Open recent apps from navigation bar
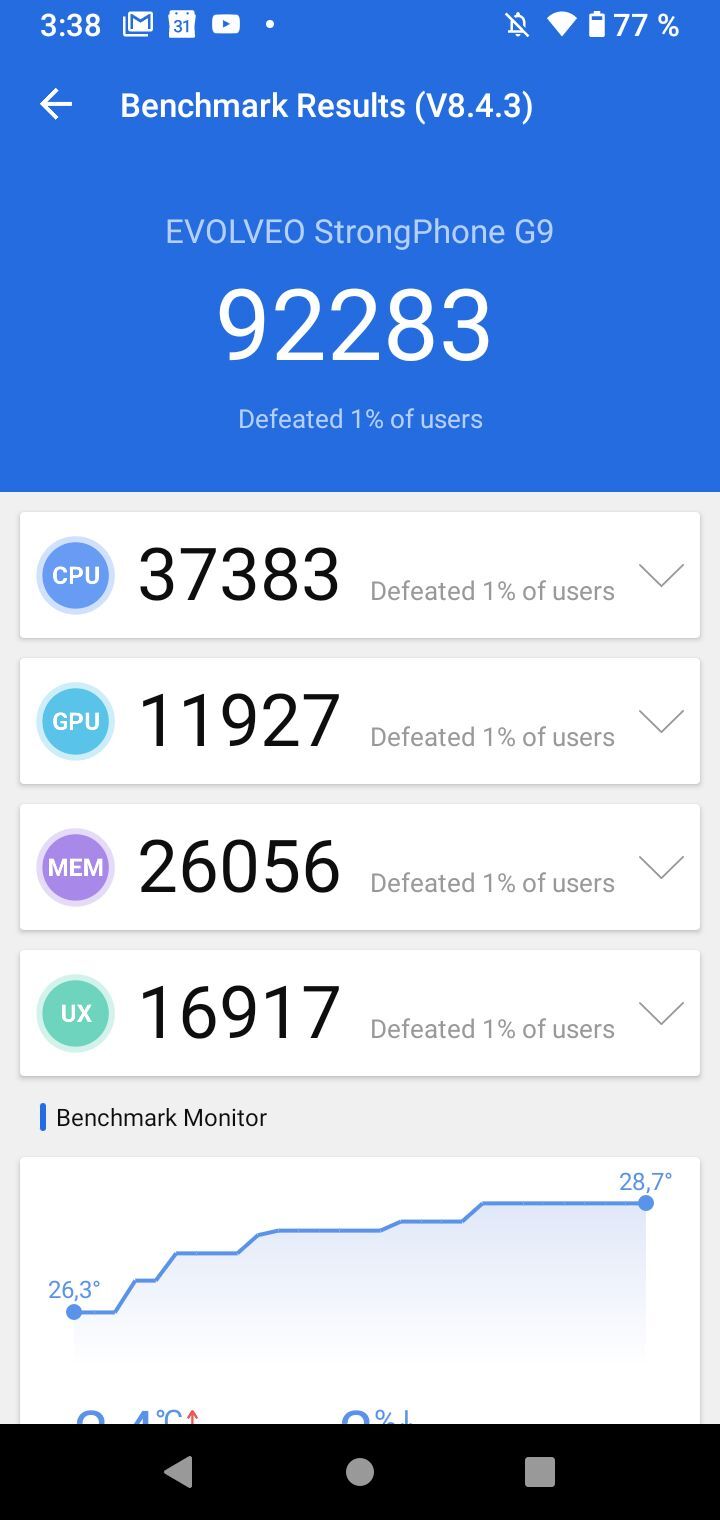Image resolution: width=720 pixels, height=1520 pixels. (539, 1472)
